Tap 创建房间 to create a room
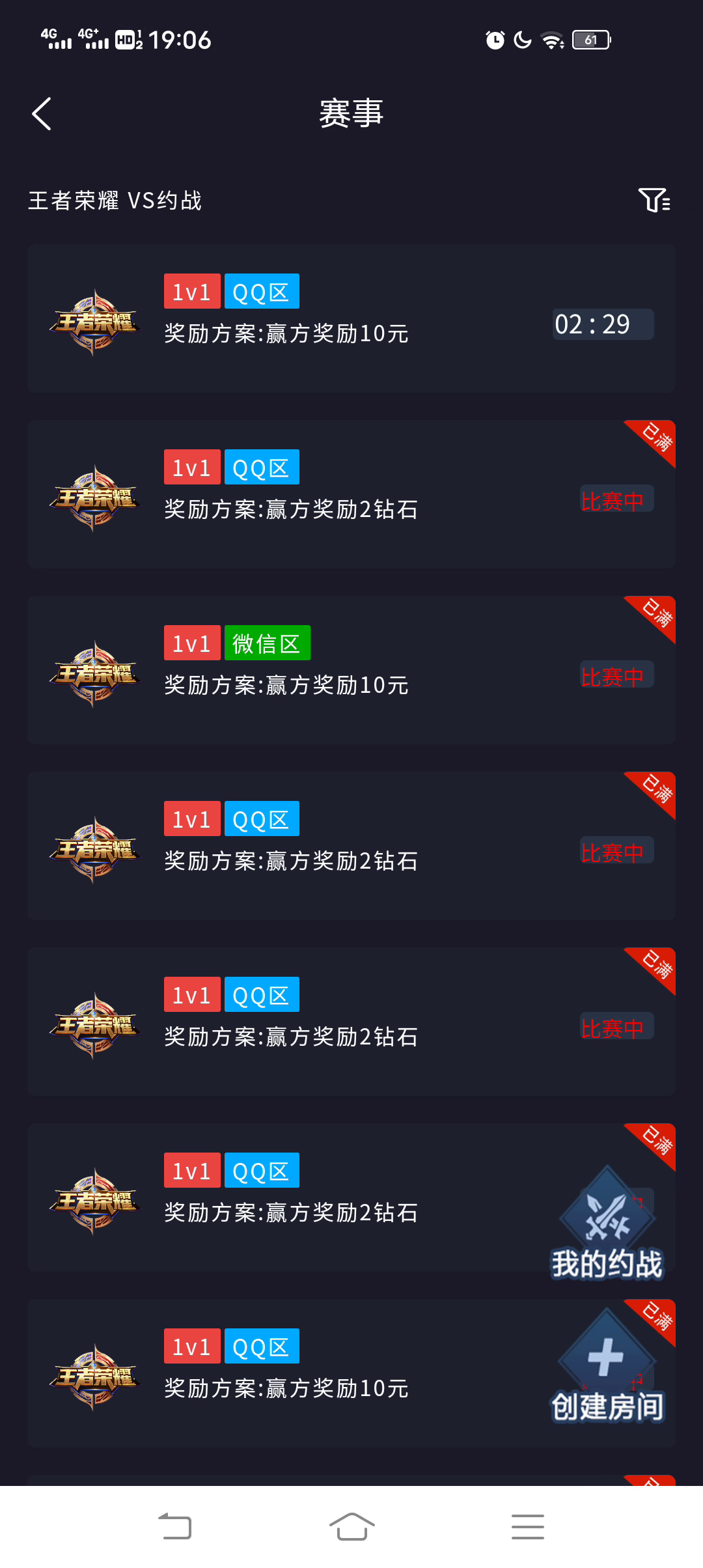This screenshot has width=703, height=1568. [607, 1366]
